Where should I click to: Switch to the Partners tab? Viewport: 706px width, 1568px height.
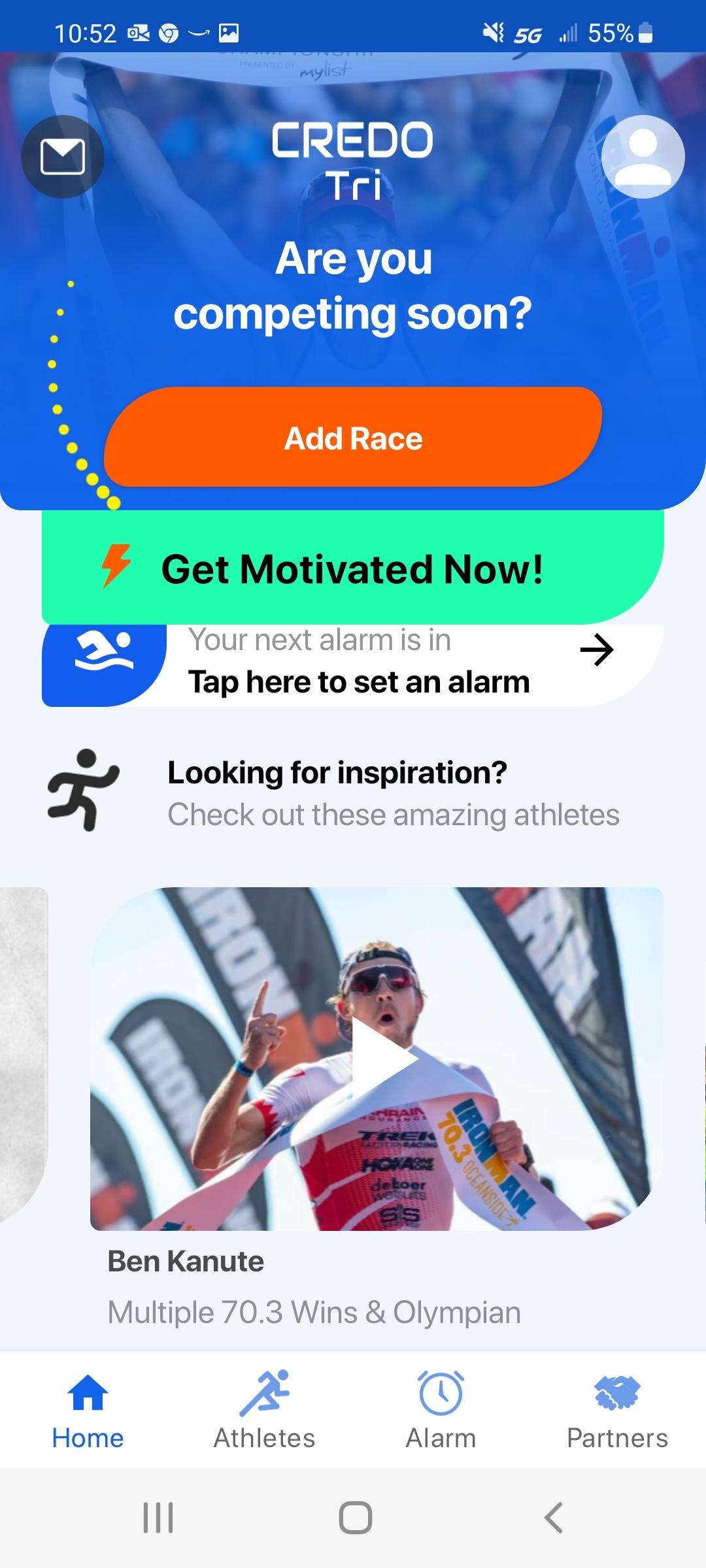point(617,1410)
